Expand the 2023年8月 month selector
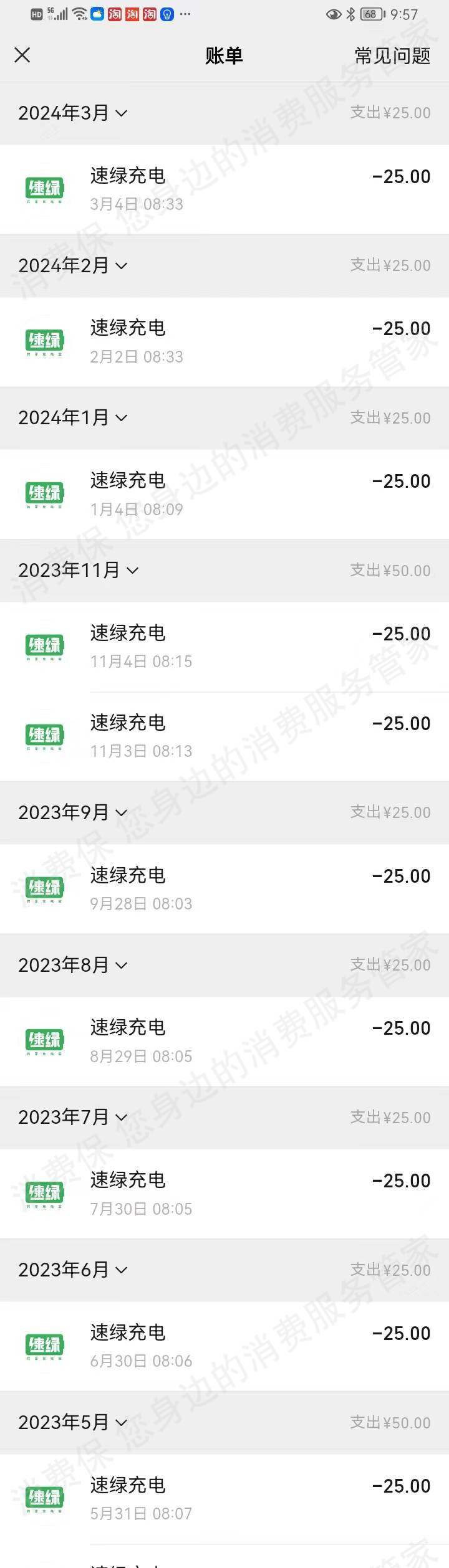 [x=73, y=965]
